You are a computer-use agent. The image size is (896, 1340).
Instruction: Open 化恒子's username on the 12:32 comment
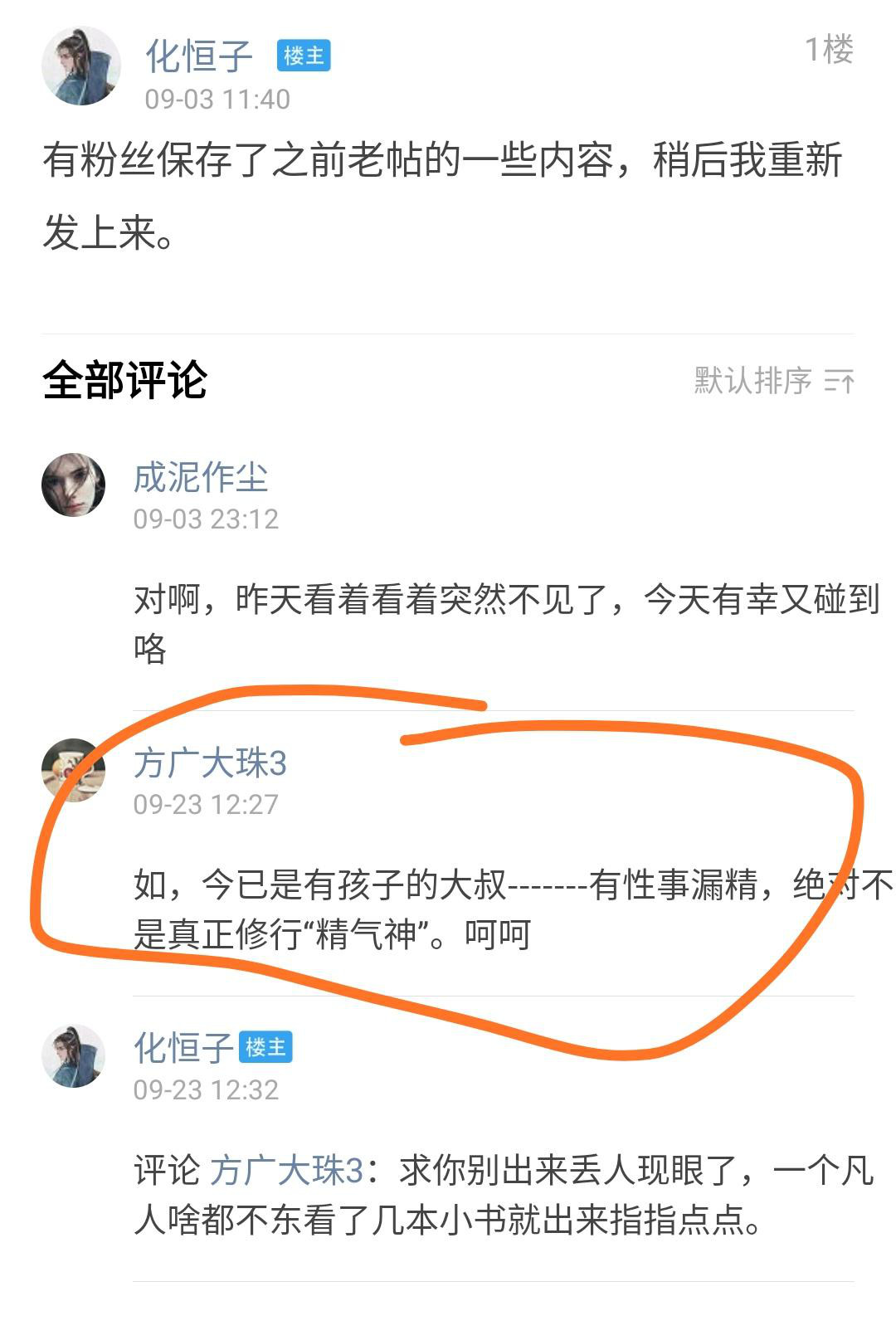click(x=183, y=1047)
